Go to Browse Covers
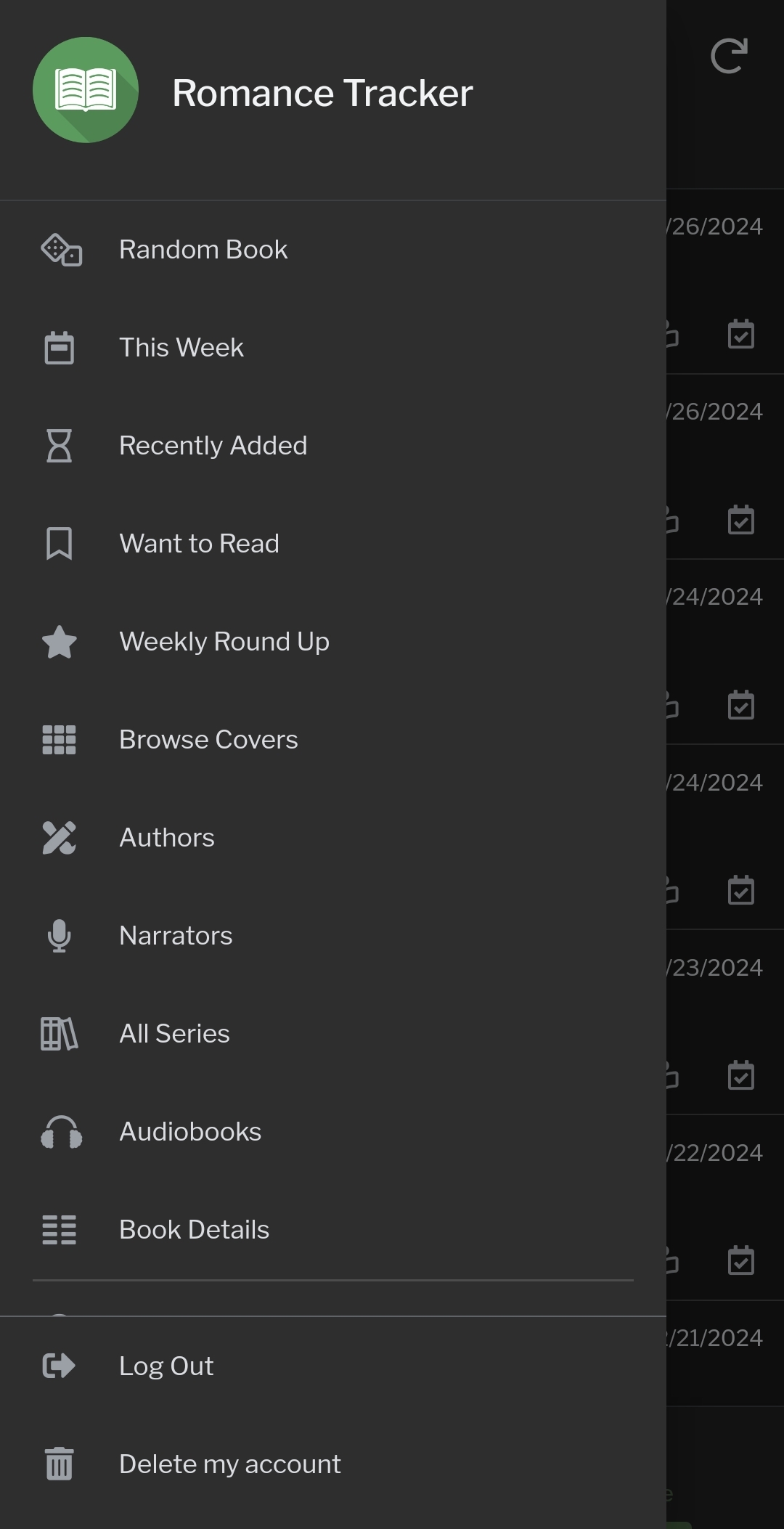This screenshot has height=1529, width=784. [333, 740]
